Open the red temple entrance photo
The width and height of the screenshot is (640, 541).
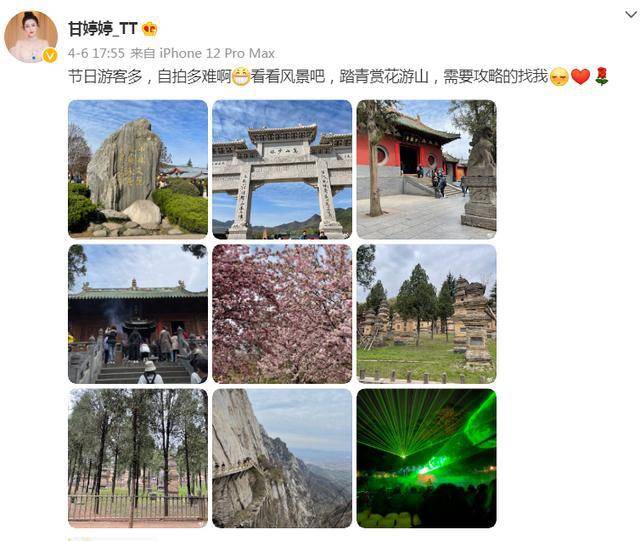[x=426, y=169]
